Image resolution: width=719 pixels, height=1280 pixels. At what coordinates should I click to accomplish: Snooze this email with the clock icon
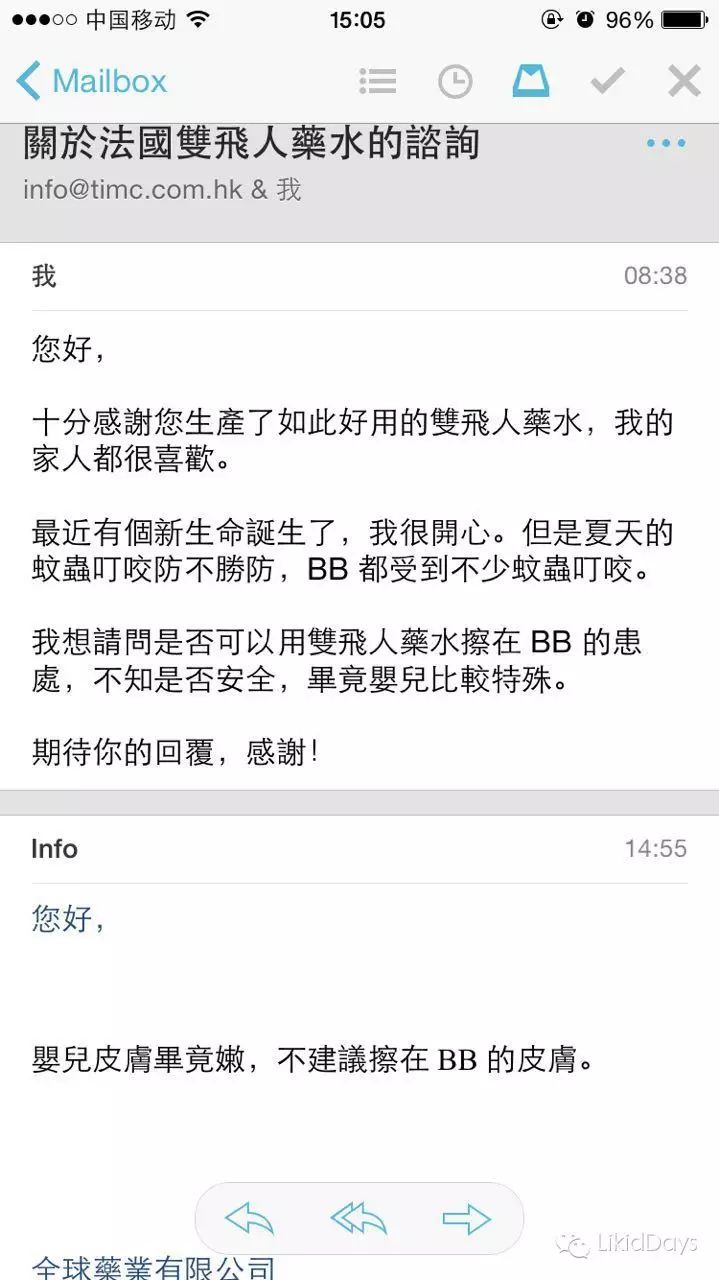[455, 81]
